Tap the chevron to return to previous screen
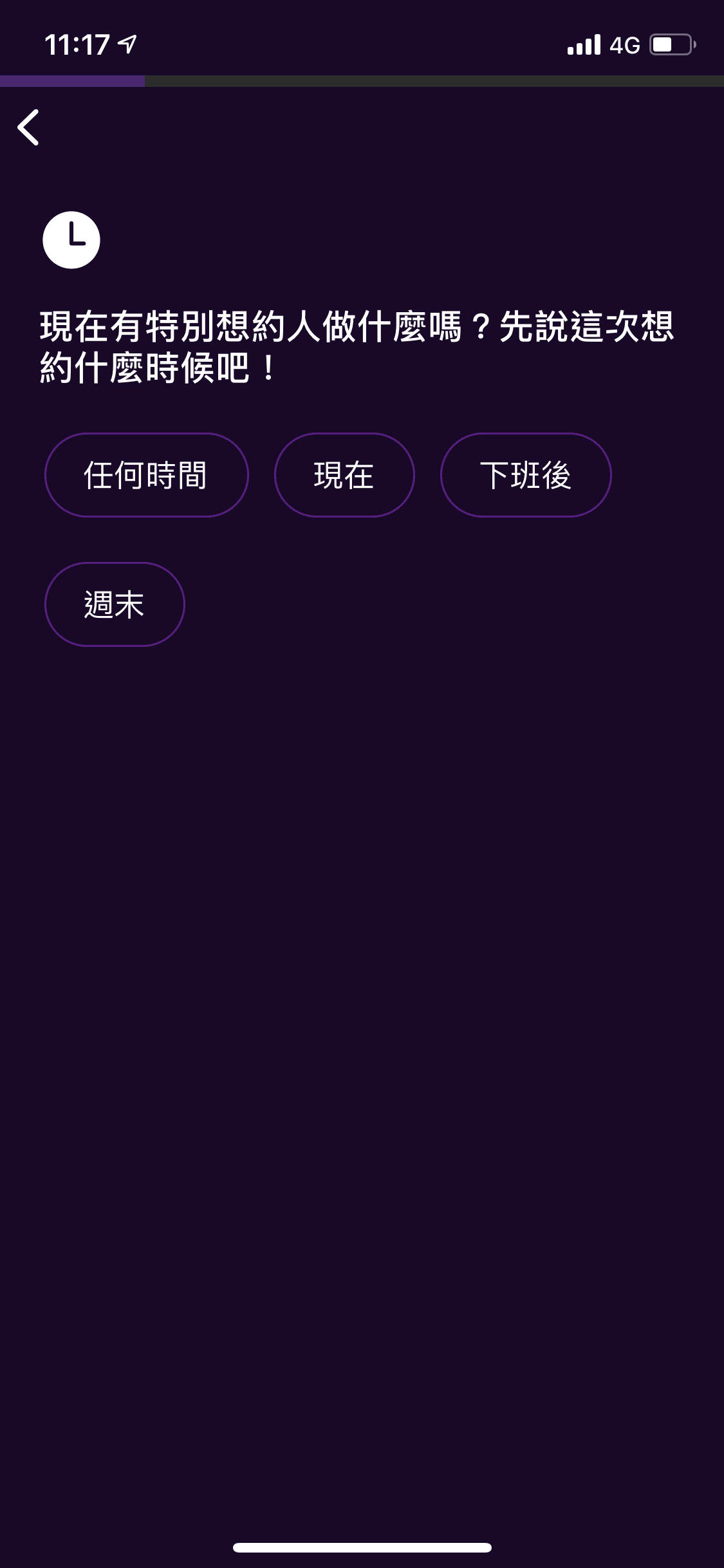724x1568 pixels. (29, 127)
